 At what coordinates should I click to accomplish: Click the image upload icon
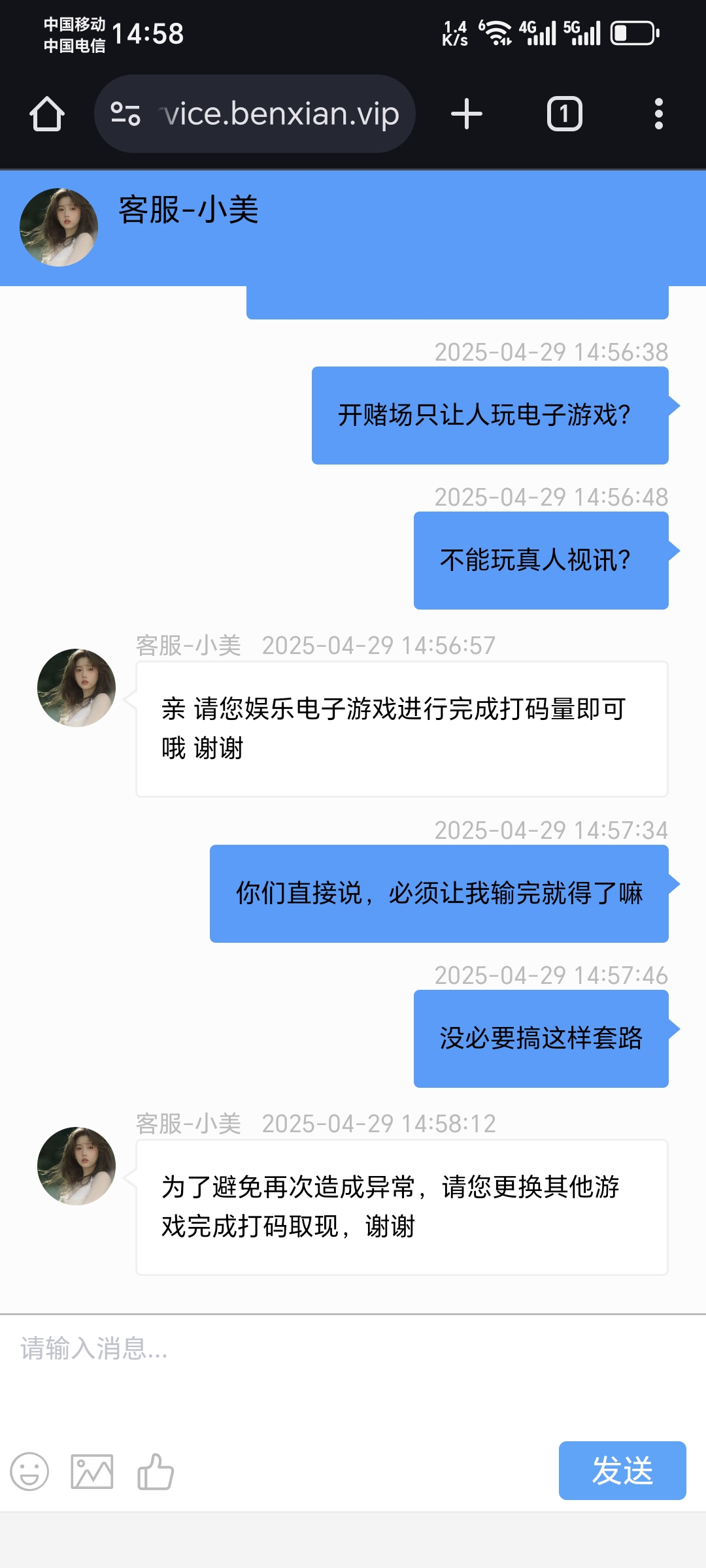click(92, 1470)
